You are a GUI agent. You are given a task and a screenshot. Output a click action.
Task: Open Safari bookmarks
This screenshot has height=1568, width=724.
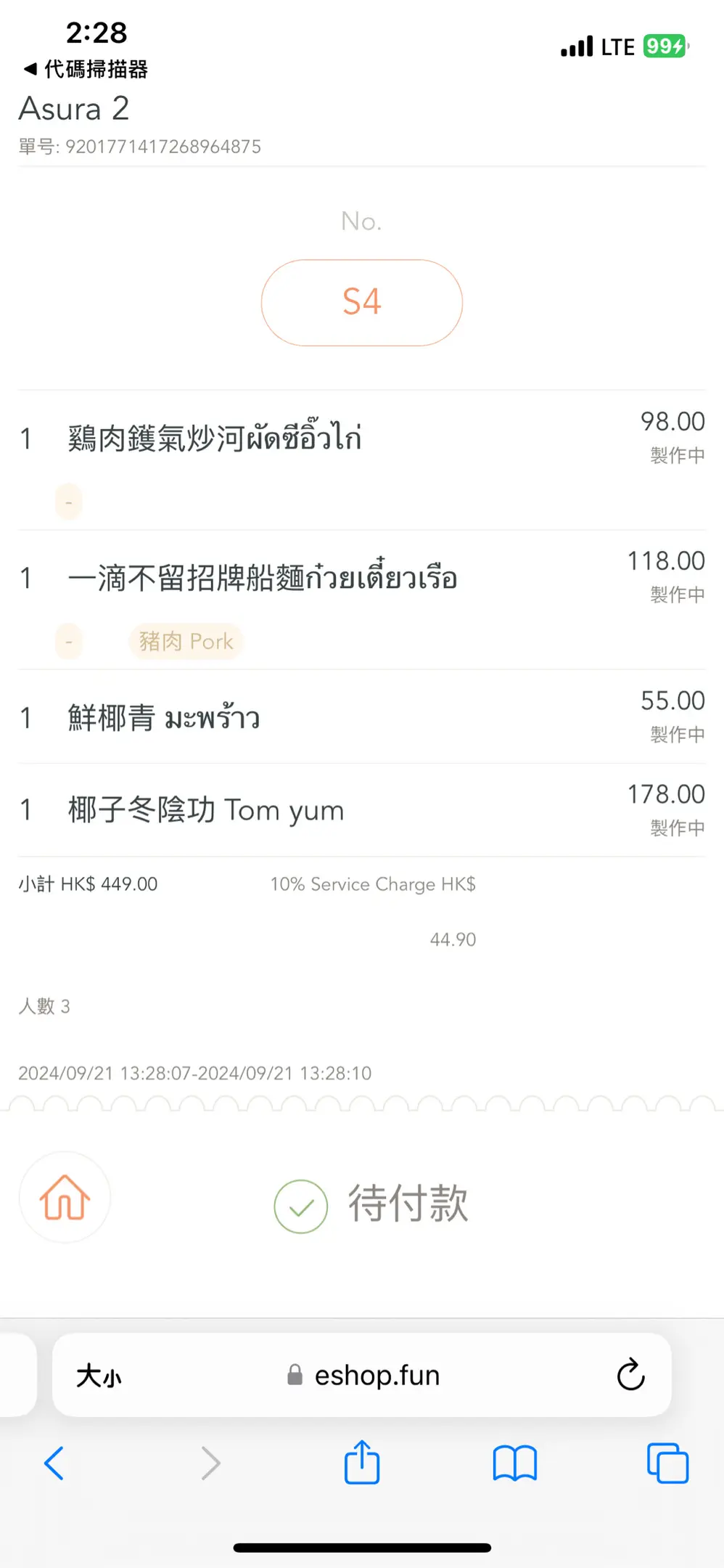click(x=514, y=1463)
